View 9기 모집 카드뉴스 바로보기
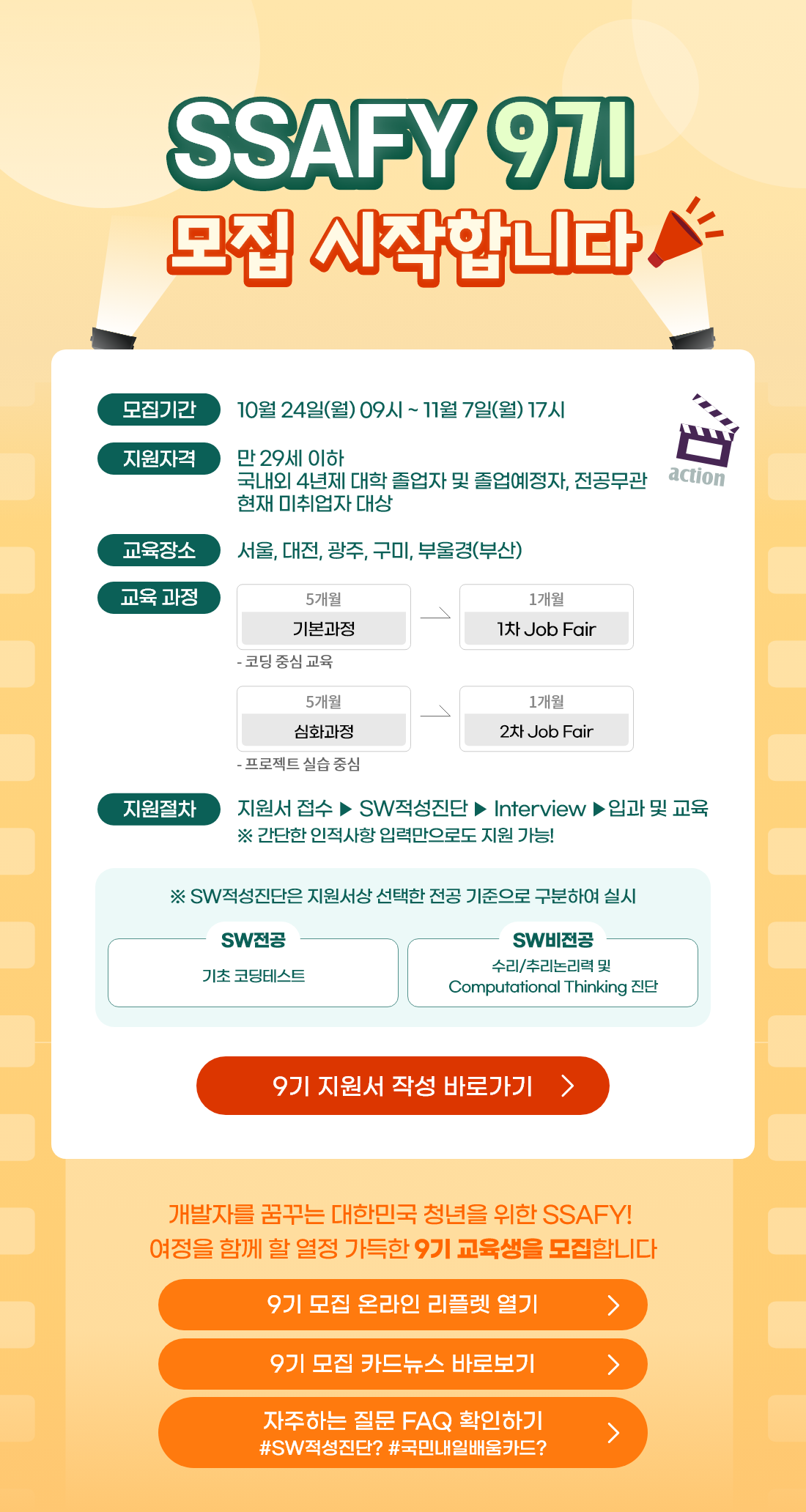This screenshot has height=1512, width=806. (x=402, y=1364)
